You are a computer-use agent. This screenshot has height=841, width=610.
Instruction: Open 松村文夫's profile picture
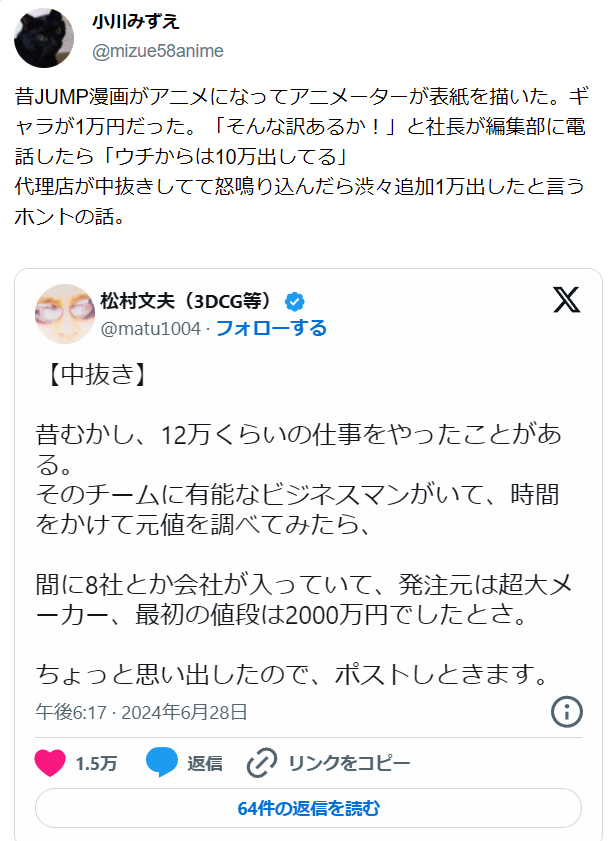click(64, 312)
